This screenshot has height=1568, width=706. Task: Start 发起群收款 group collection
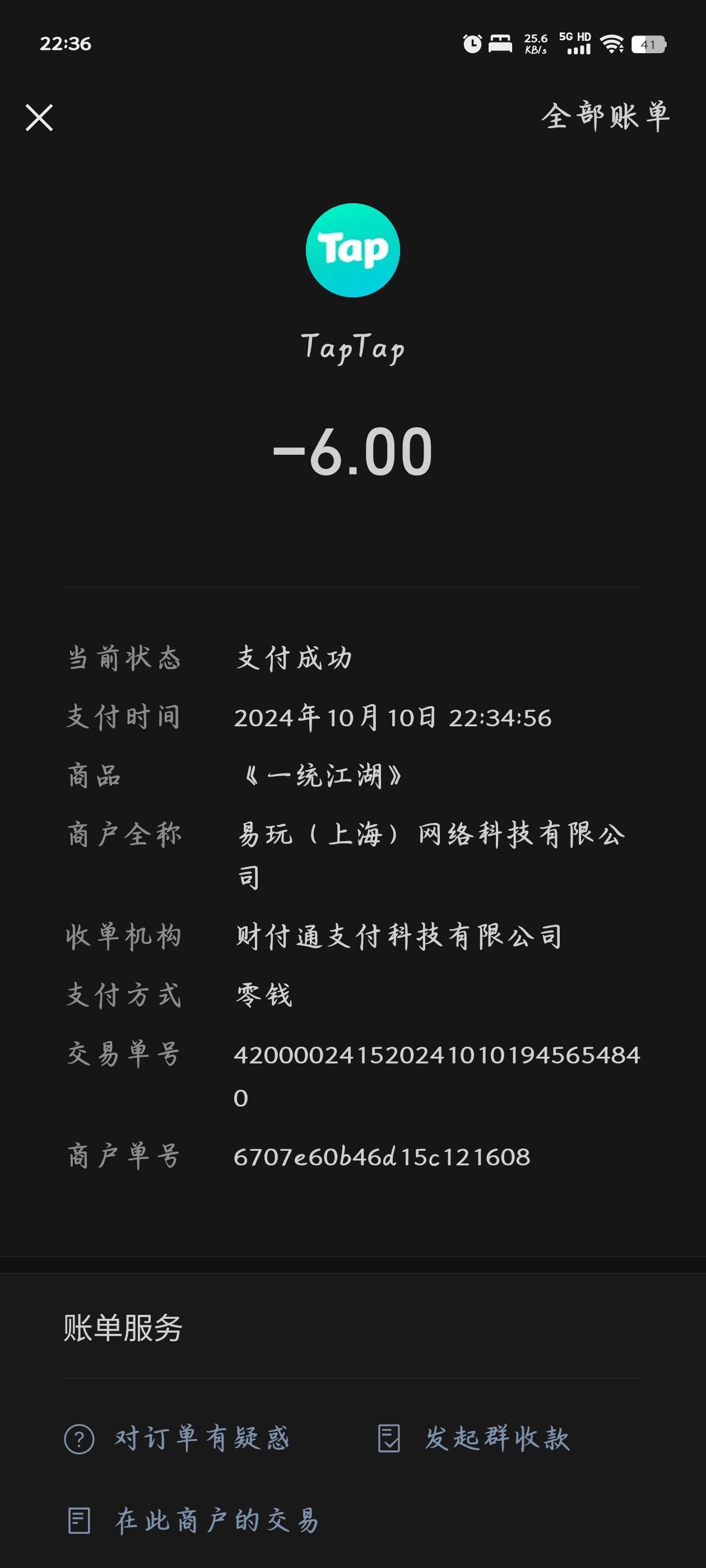tap(474, 1439)
